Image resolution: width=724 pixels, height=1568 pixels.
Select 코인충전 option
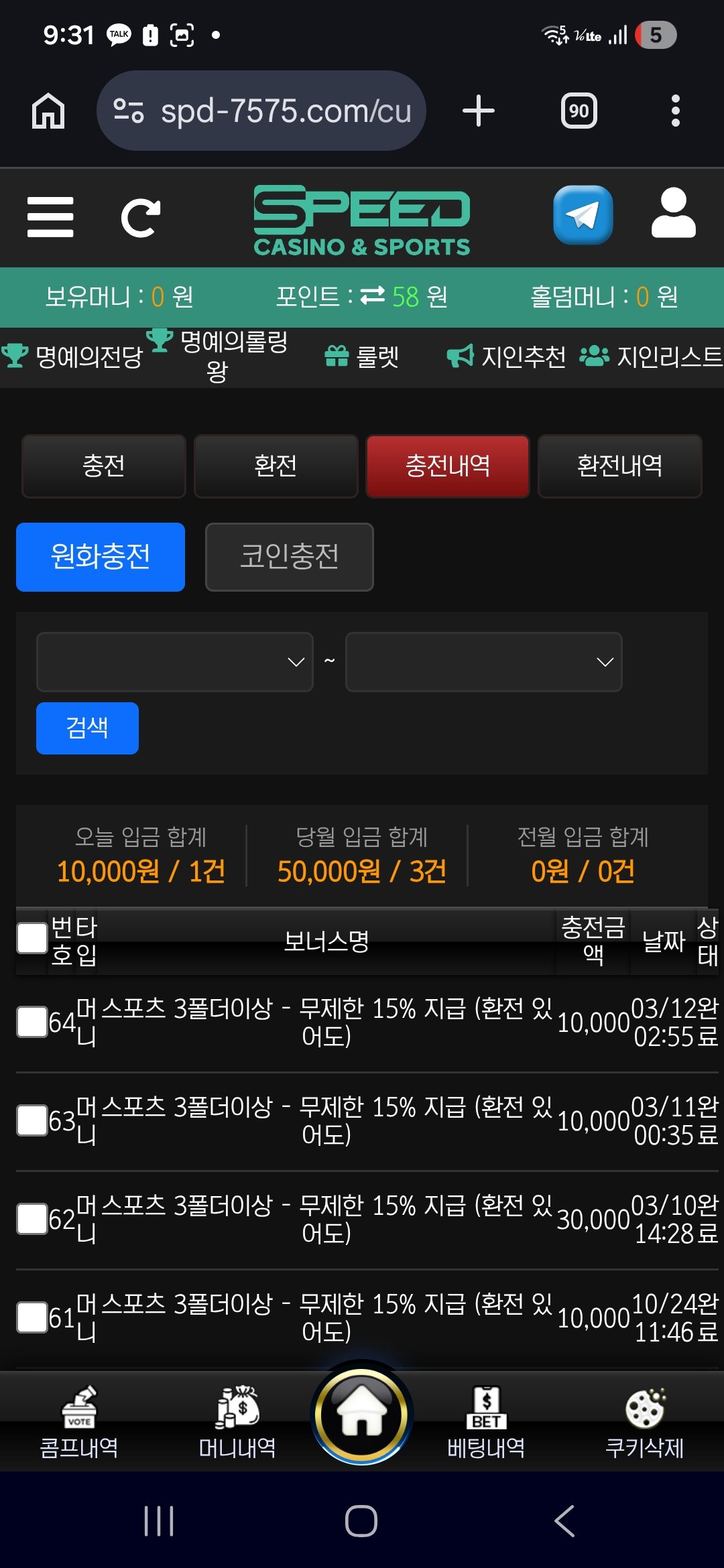click(289, 557)
